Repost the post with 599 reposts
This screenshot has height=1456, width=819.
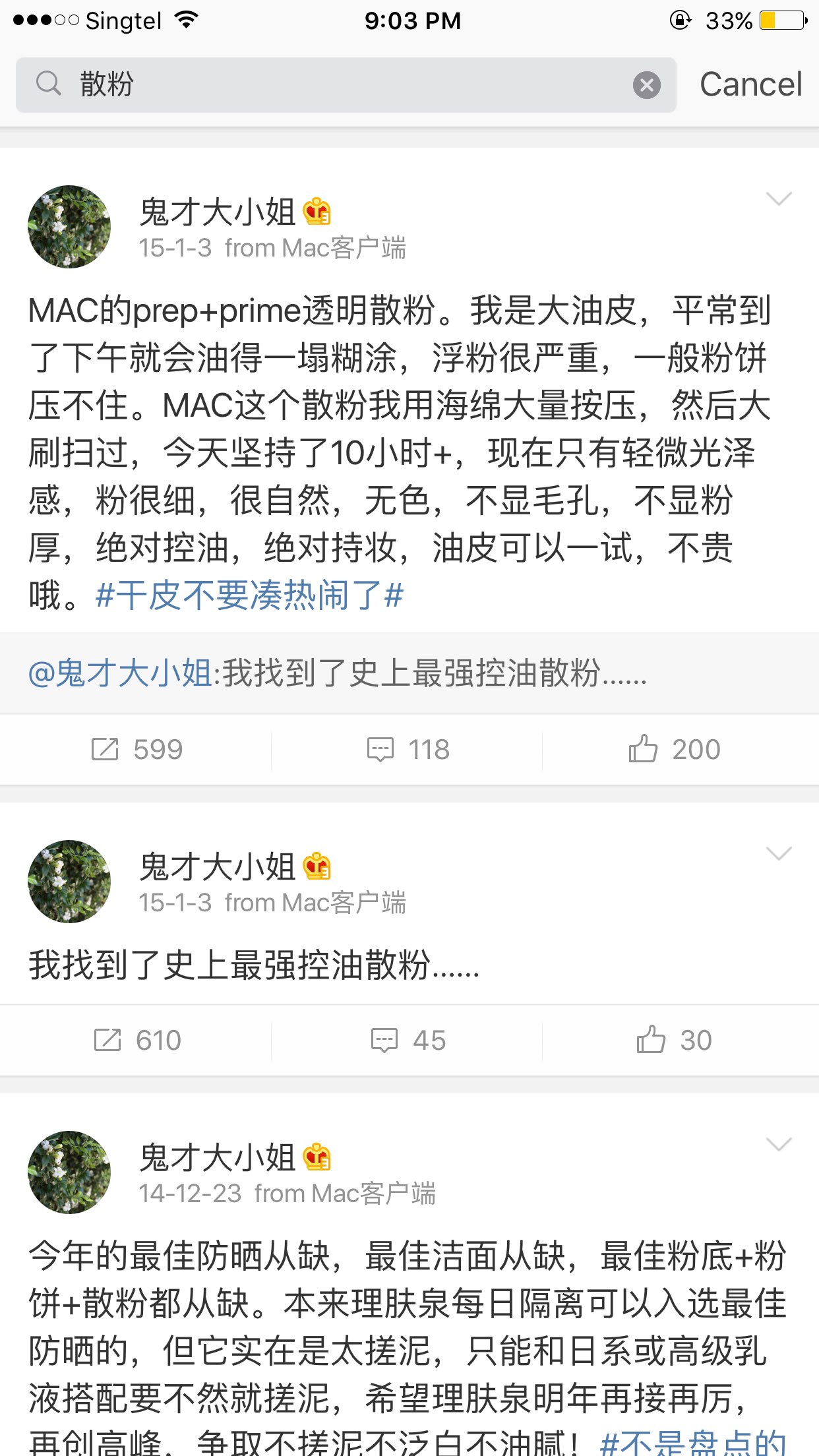136,750
